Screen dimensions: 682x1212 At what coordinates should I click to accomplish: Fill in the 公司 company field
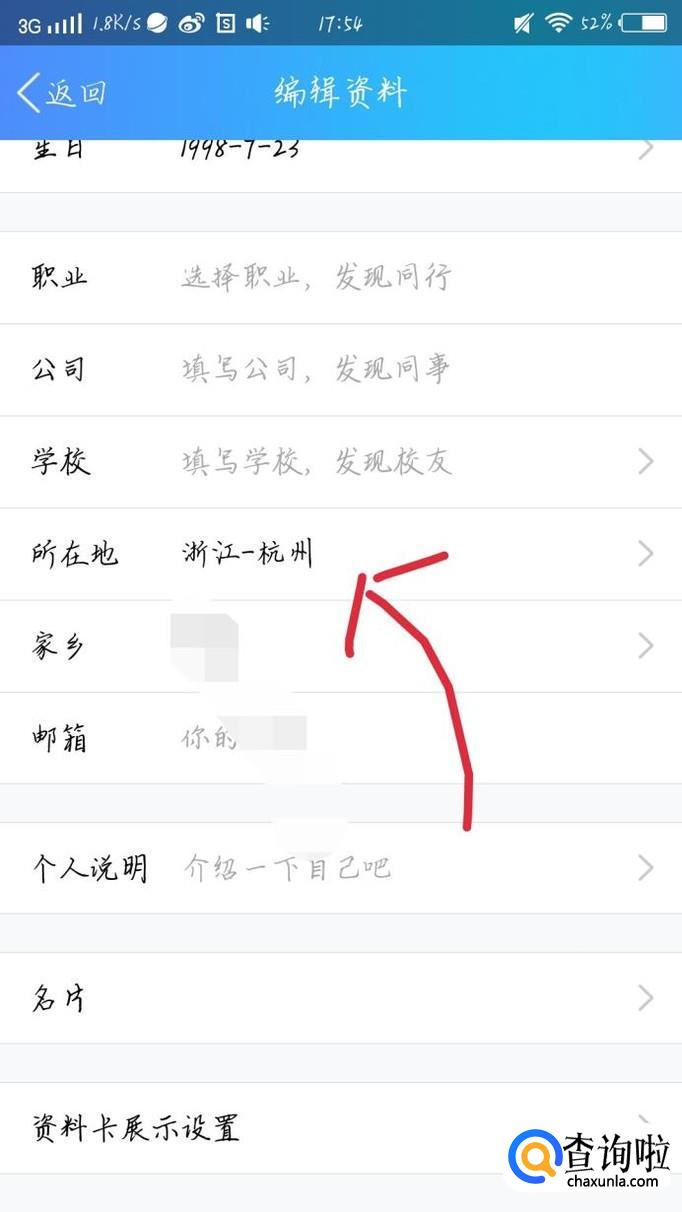click(341, 370)
